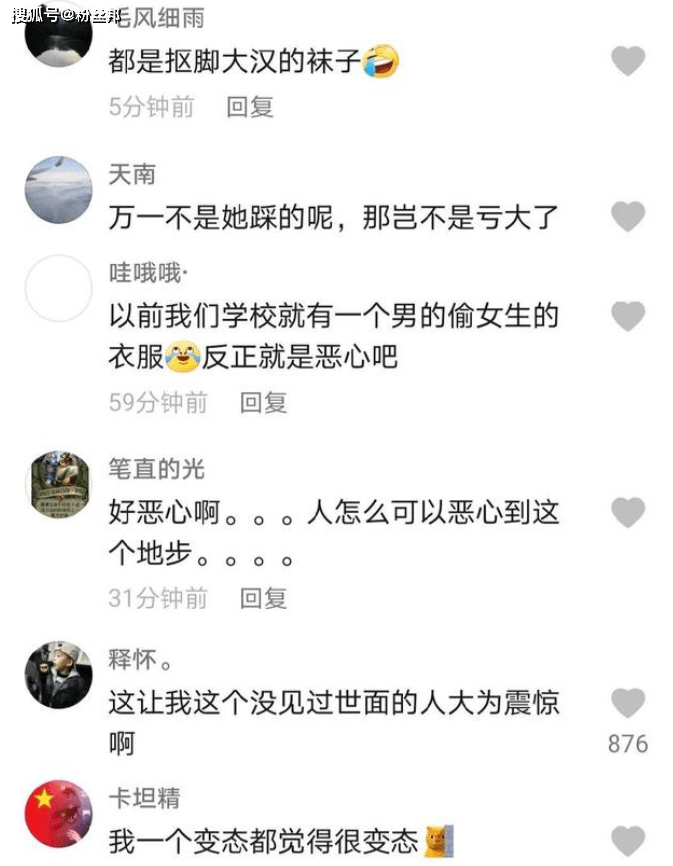Like 哇哦哦's comment about stolen clothes

628,317
